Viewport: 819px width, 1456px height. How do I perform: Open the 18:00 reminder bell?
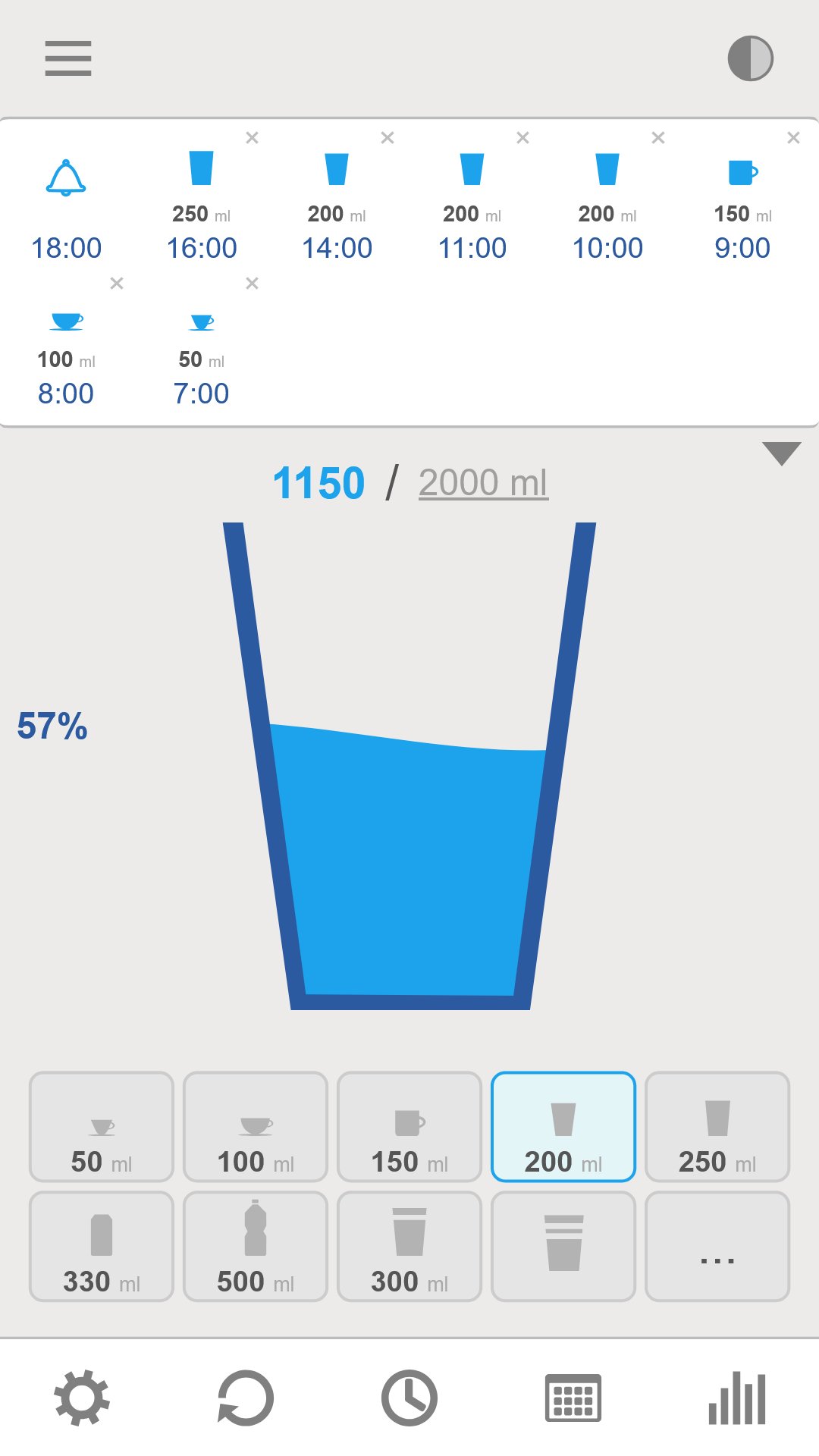pos(67,179)
